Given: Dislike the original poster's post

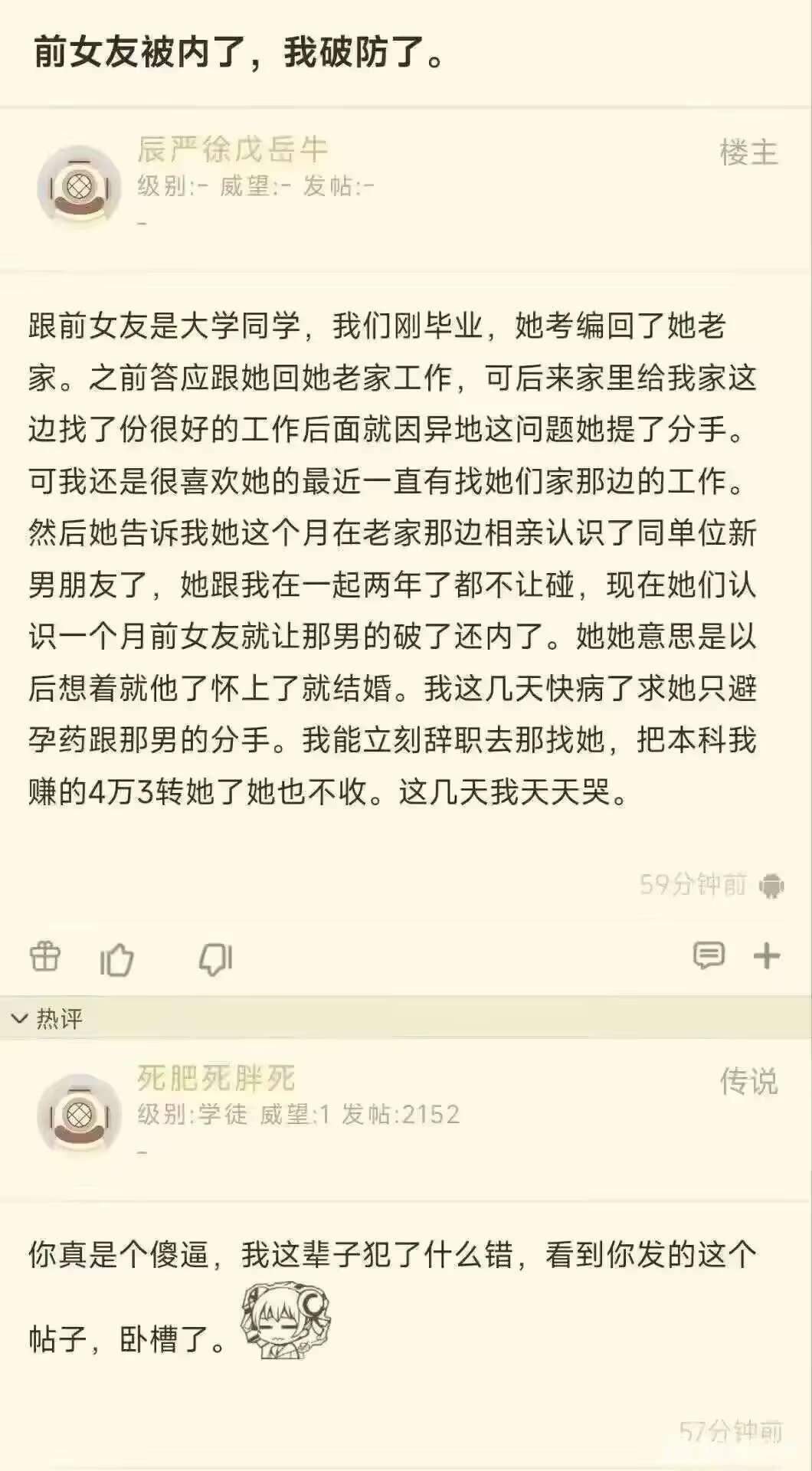Looking at the screenshot, I should tap(215, 959).
